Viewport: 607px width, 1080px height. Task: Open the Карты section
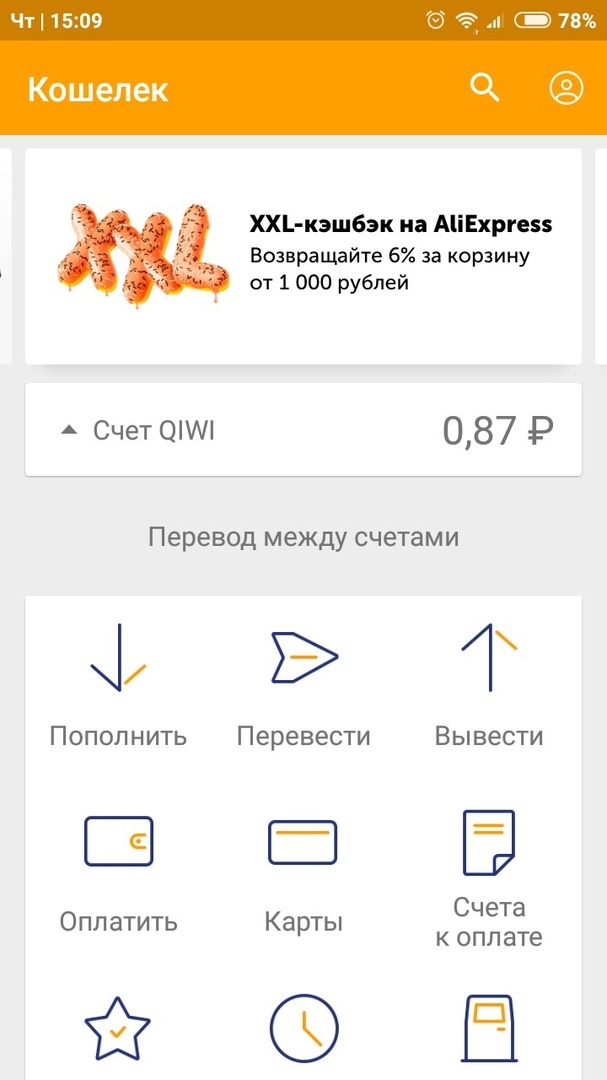click(x=304, y=870)
